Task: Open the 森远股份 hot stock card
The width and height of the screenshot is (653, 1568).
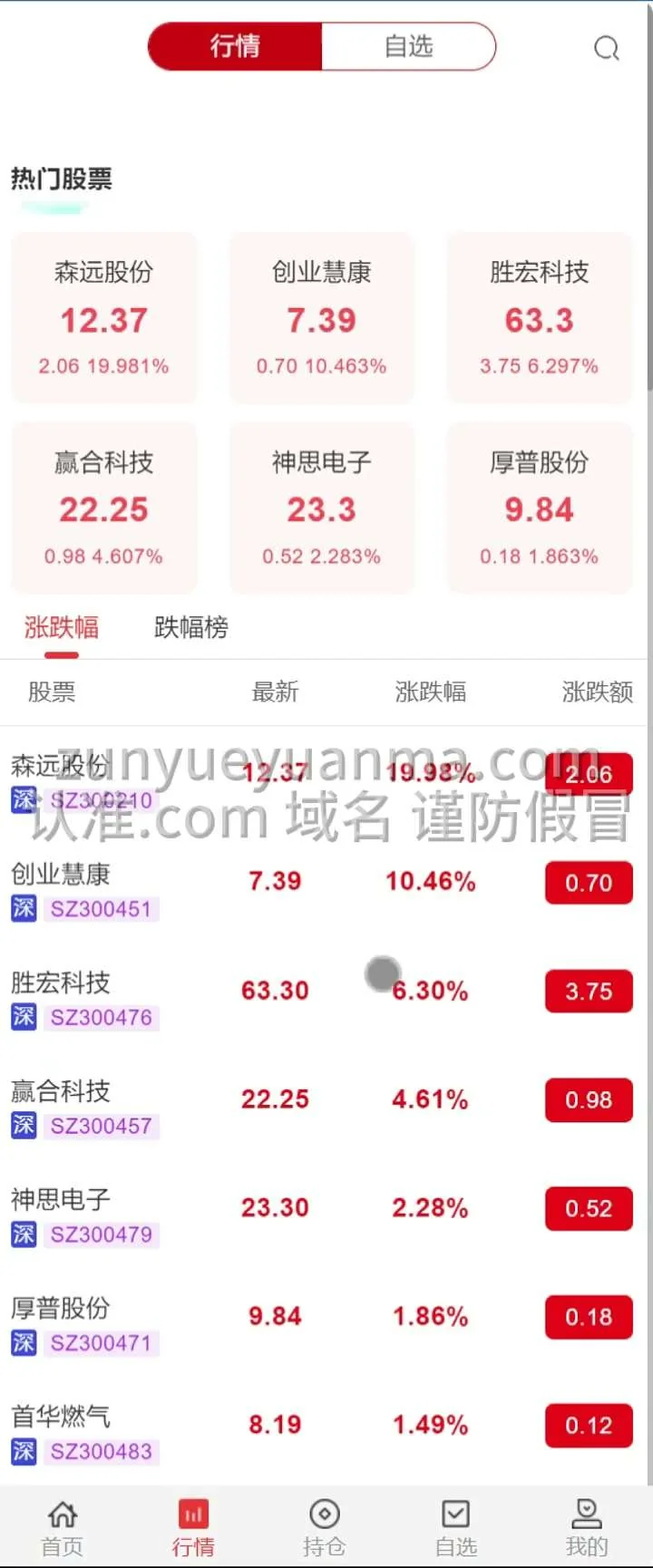Action: pos(103,318)
